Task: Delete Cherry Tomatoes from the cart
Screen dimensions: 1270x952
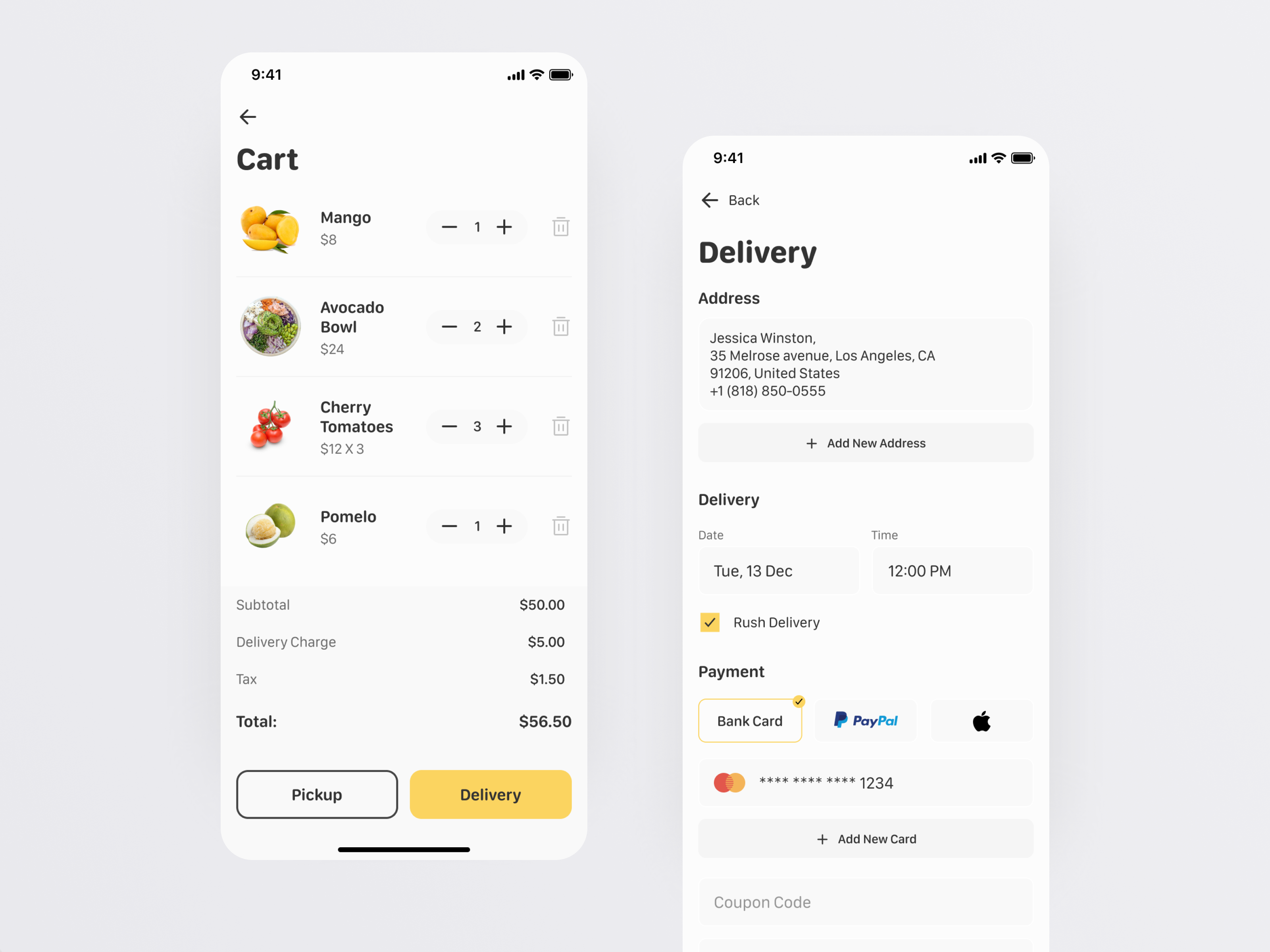Action: [560, 426]
